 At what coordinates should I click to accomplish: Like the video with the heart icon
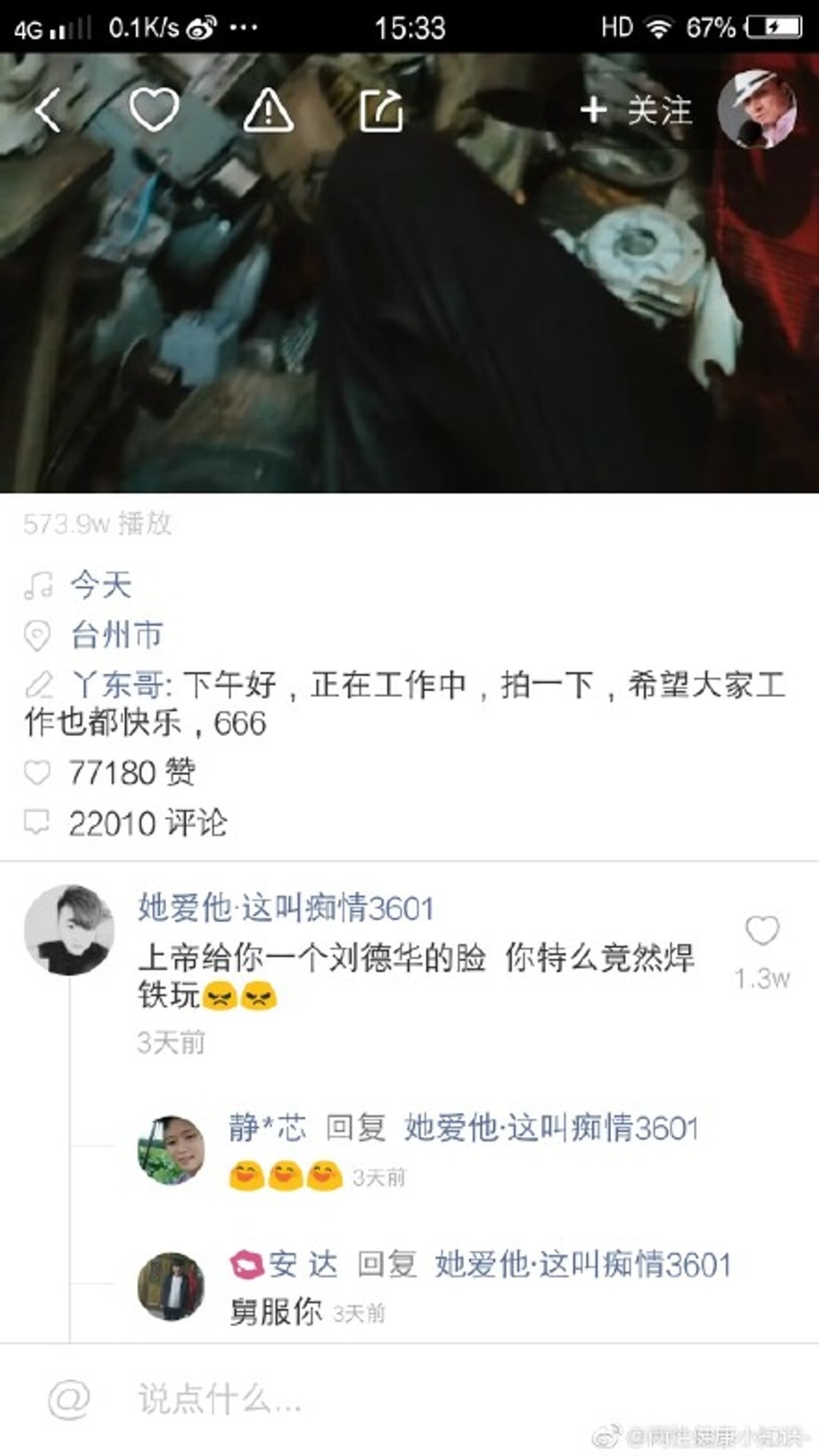(154, 110)
